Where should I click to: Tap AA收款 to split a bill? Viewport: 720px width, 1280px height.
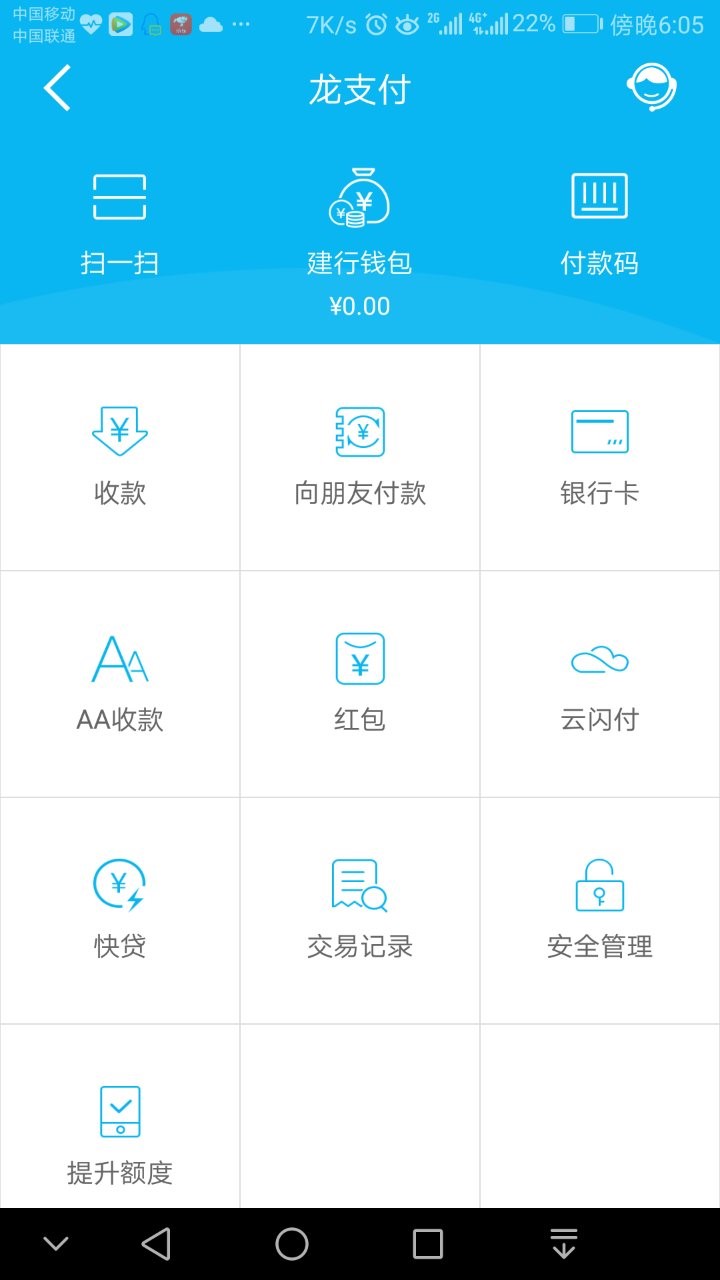point(120,684)
